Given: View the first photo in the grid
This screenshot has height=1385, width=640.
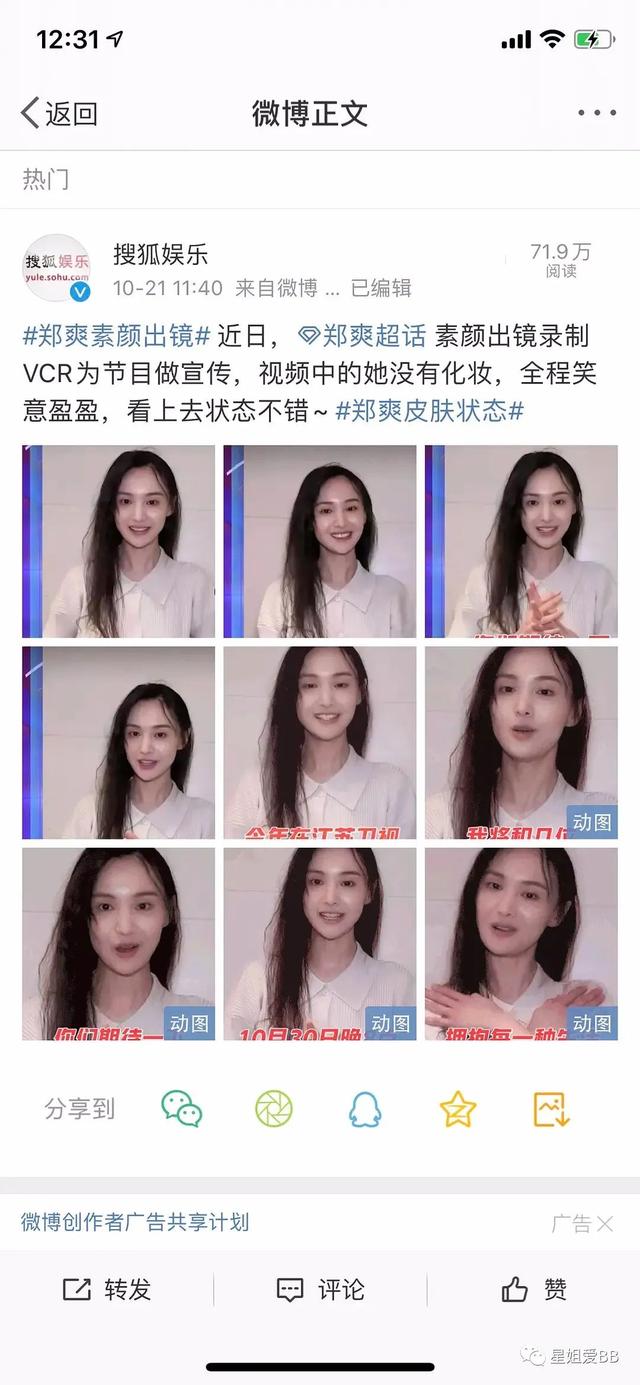Looking at the screenshot, I should tap(119, 541).
